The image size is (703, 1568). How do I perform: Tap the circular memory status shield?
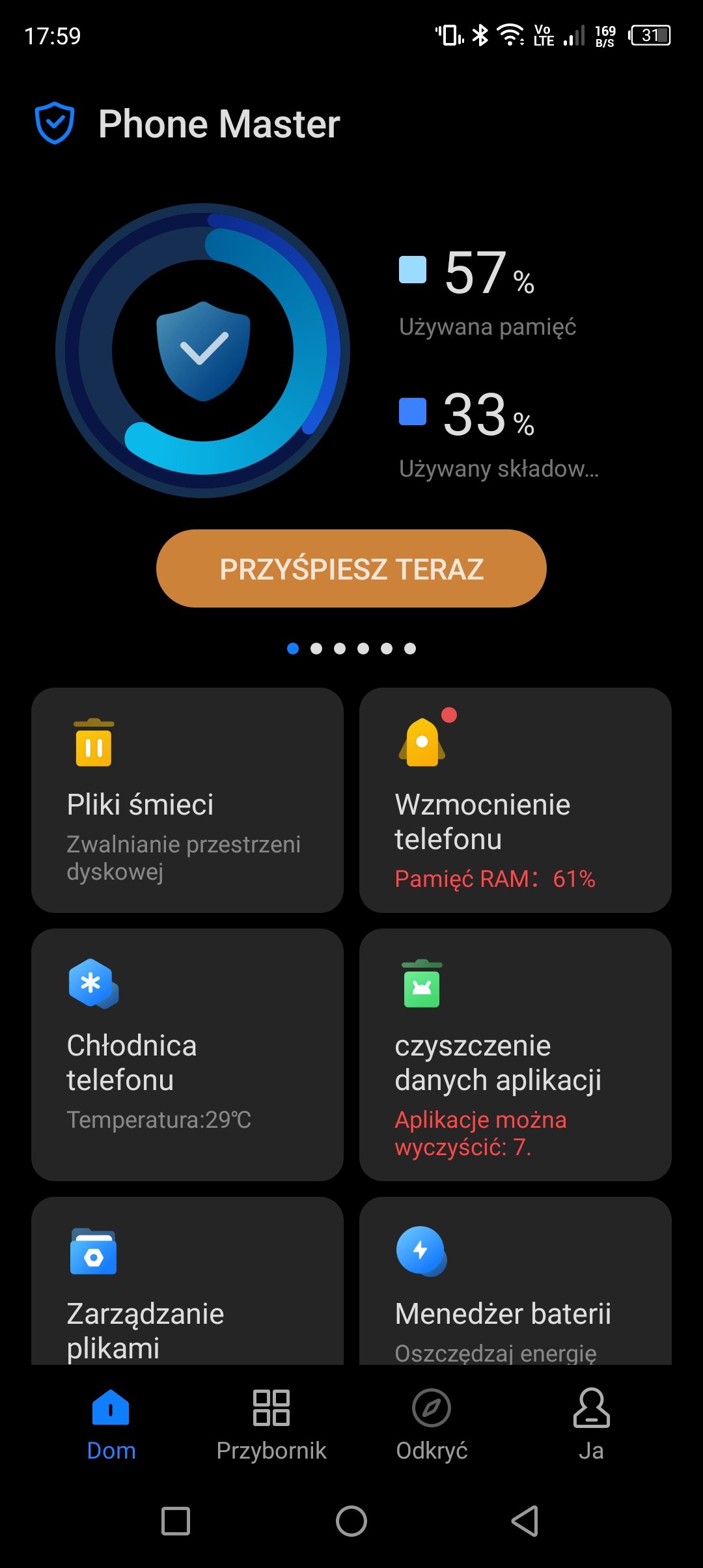(x=203, y=351)
